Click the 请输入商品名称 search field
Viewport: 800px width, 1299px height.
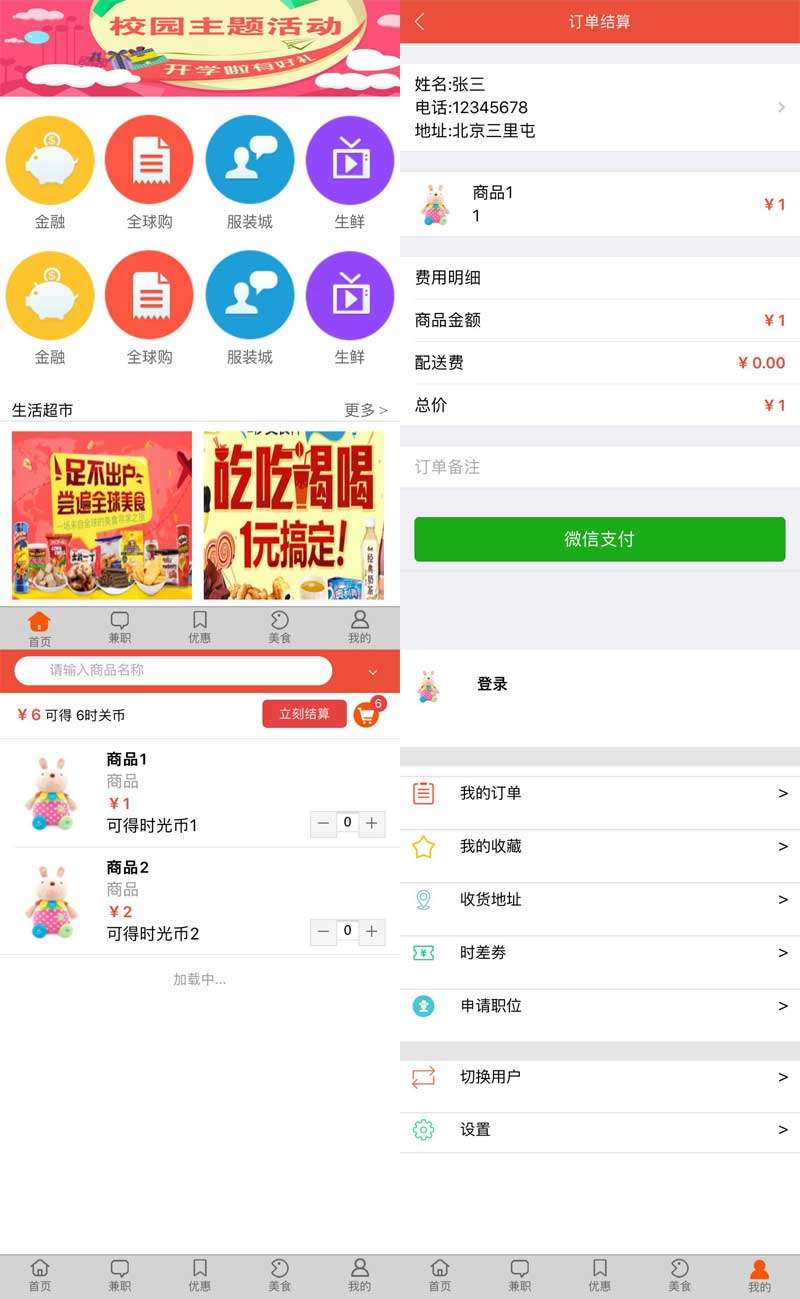[172, 671]
